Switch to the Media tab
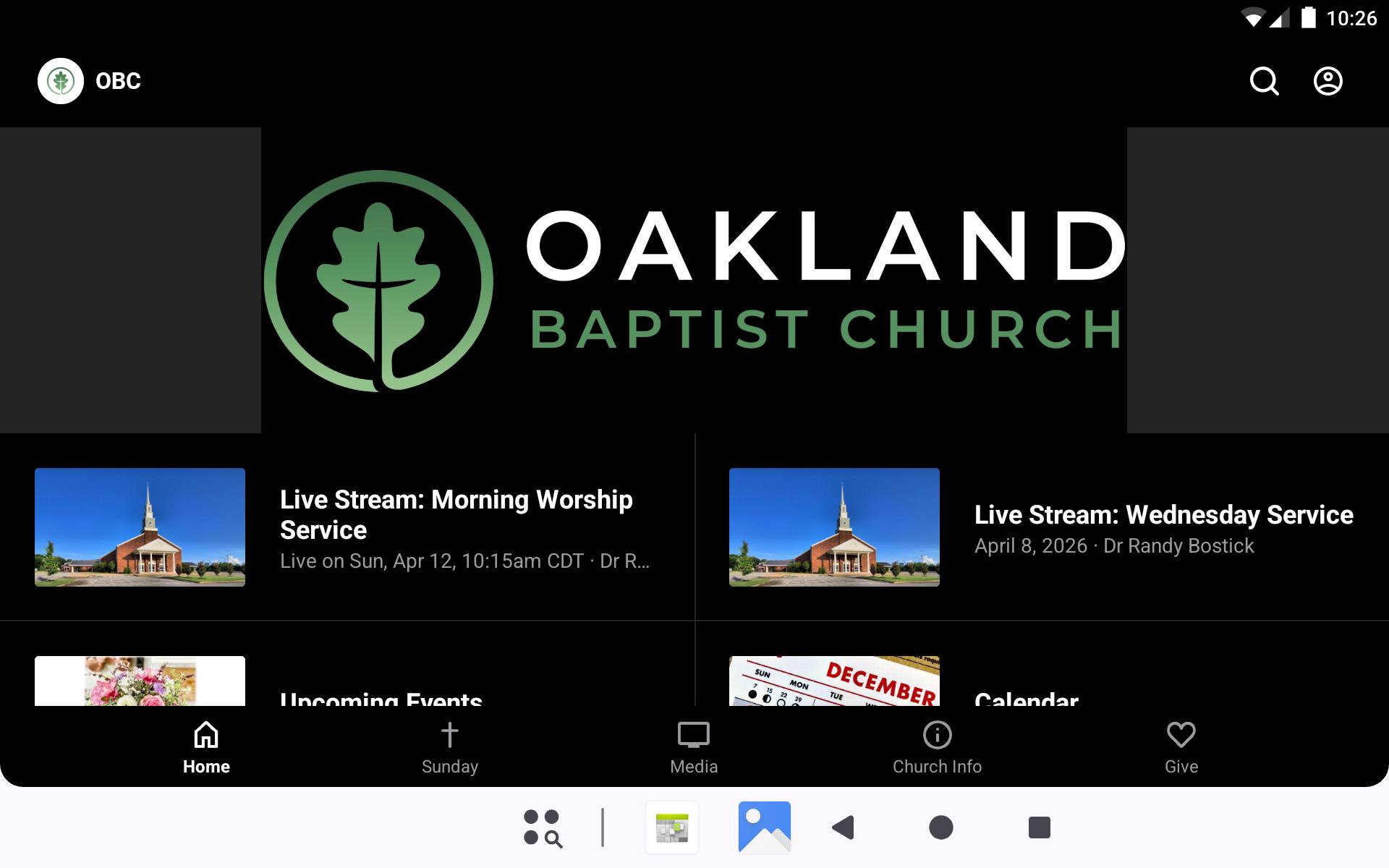Screen dimensions: 1389x868 693,748
